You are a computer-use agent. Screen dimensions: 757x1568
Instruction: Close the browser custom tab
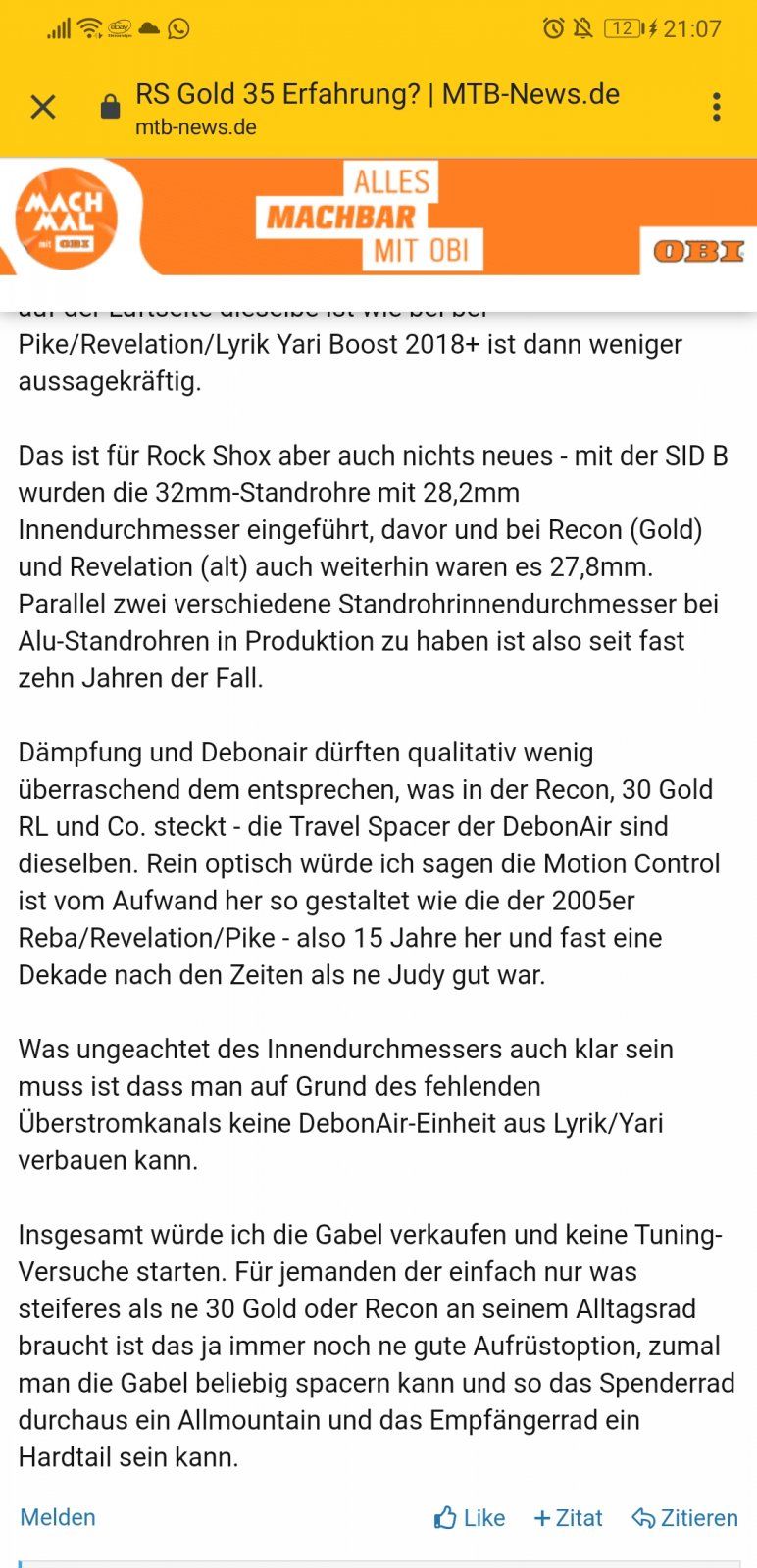pos(43,107)
